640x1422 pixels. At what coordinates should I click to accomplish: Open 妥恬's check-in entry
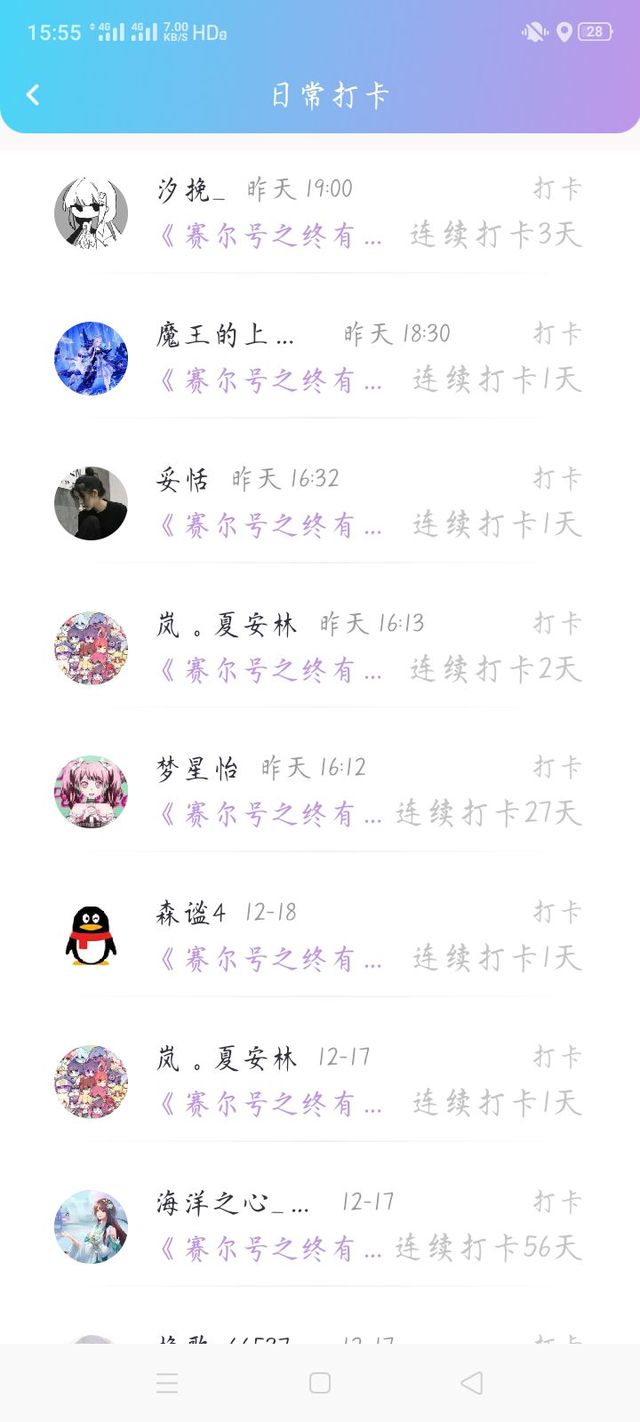[x=320, y=502]
